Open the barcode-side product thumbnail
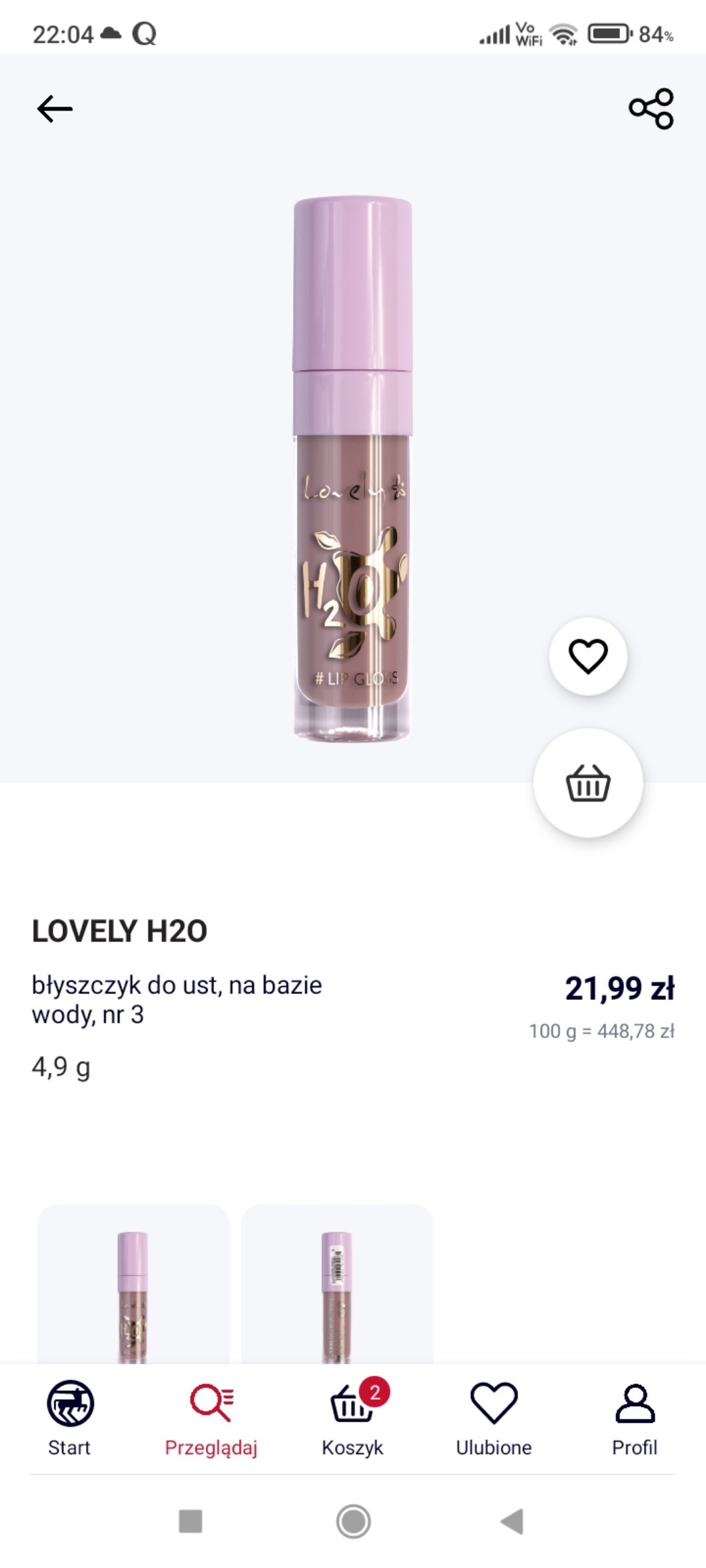The image size is (706, 1568). pyautogui.click(x=337, y=1285)
